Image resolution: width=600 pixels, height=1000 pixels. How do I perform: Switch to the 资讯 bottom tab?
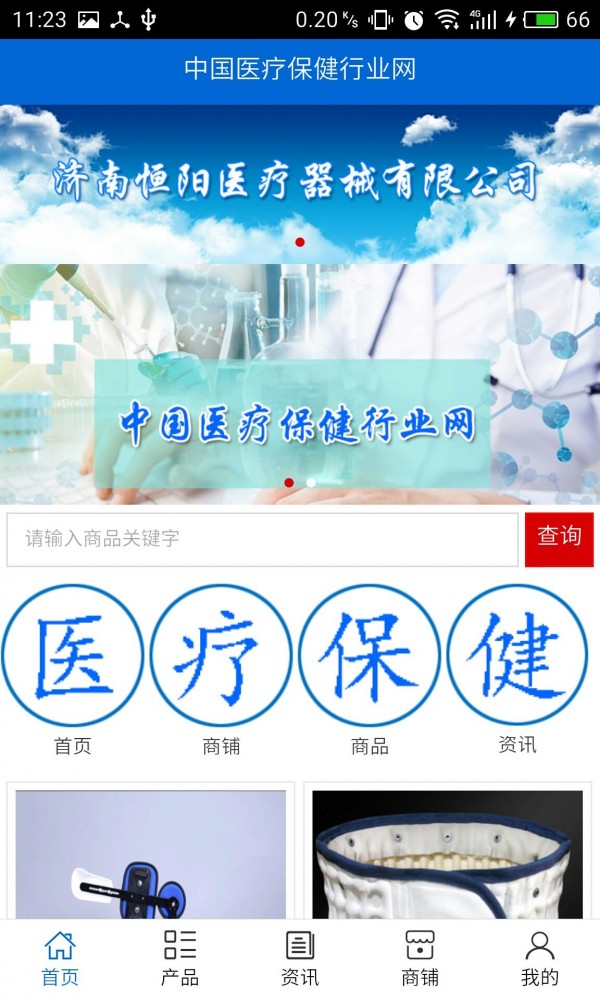(x=300, y=958)
